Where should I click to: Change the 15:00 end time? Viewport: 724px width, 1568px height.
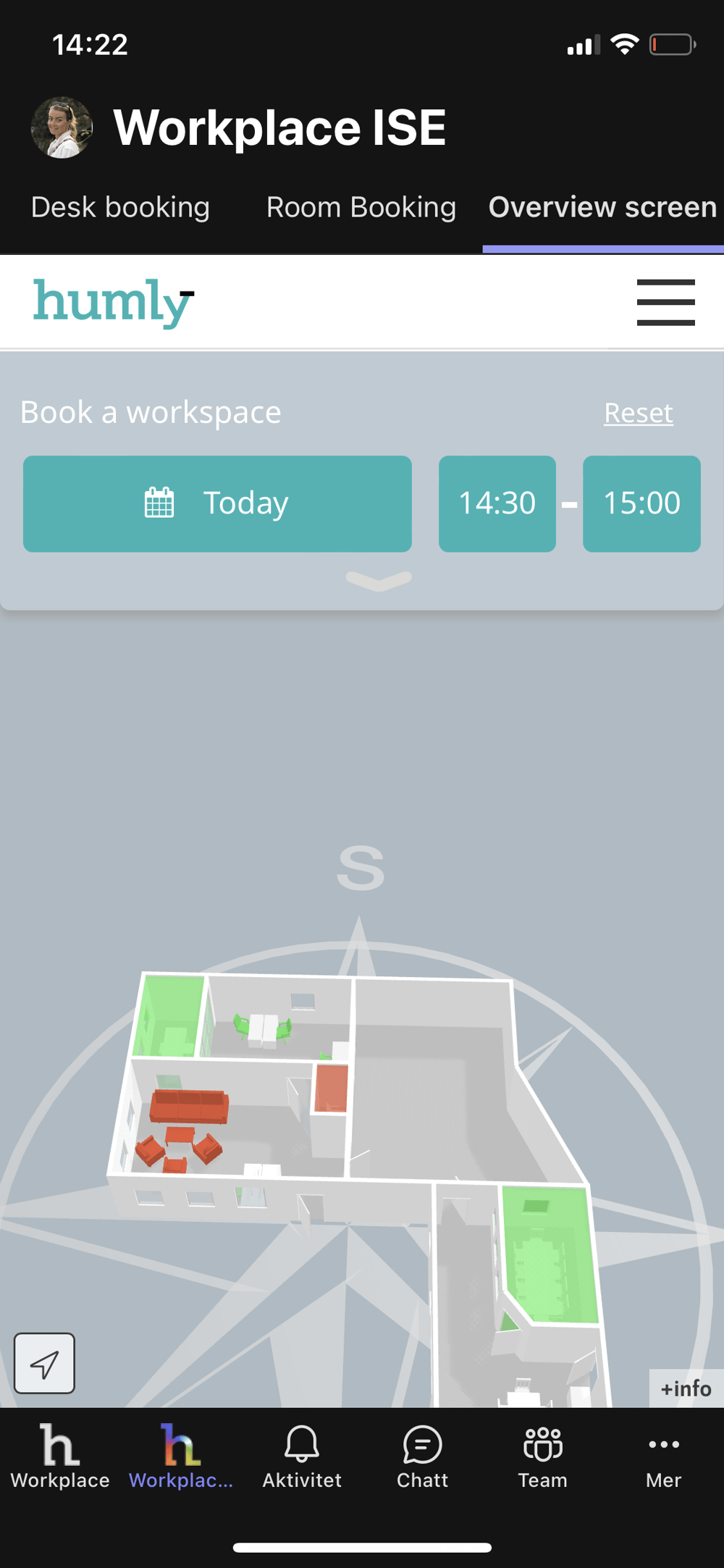pyautogui.click(x=641, y=503)
